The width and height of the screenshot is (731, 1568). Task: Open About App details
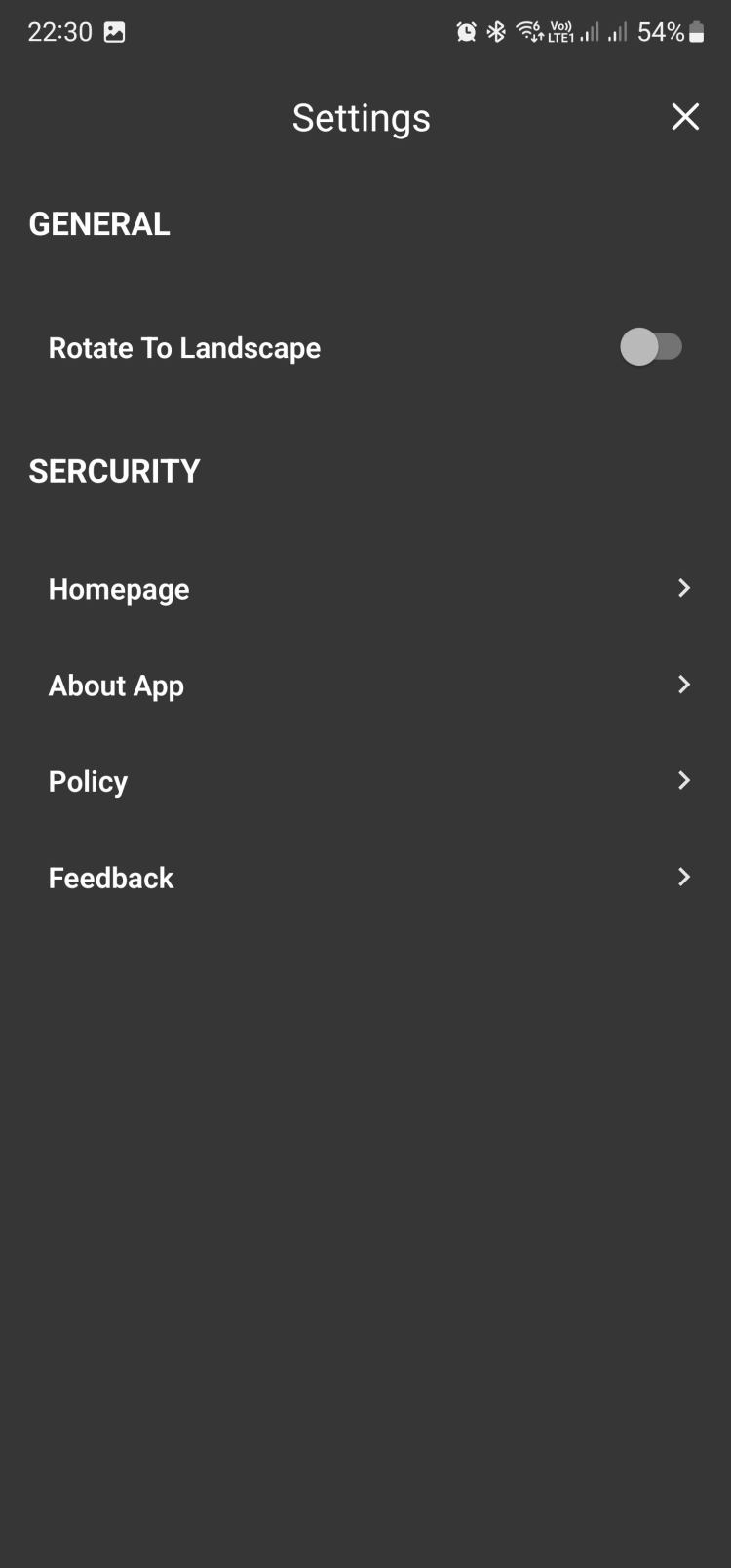click(365, 686)
